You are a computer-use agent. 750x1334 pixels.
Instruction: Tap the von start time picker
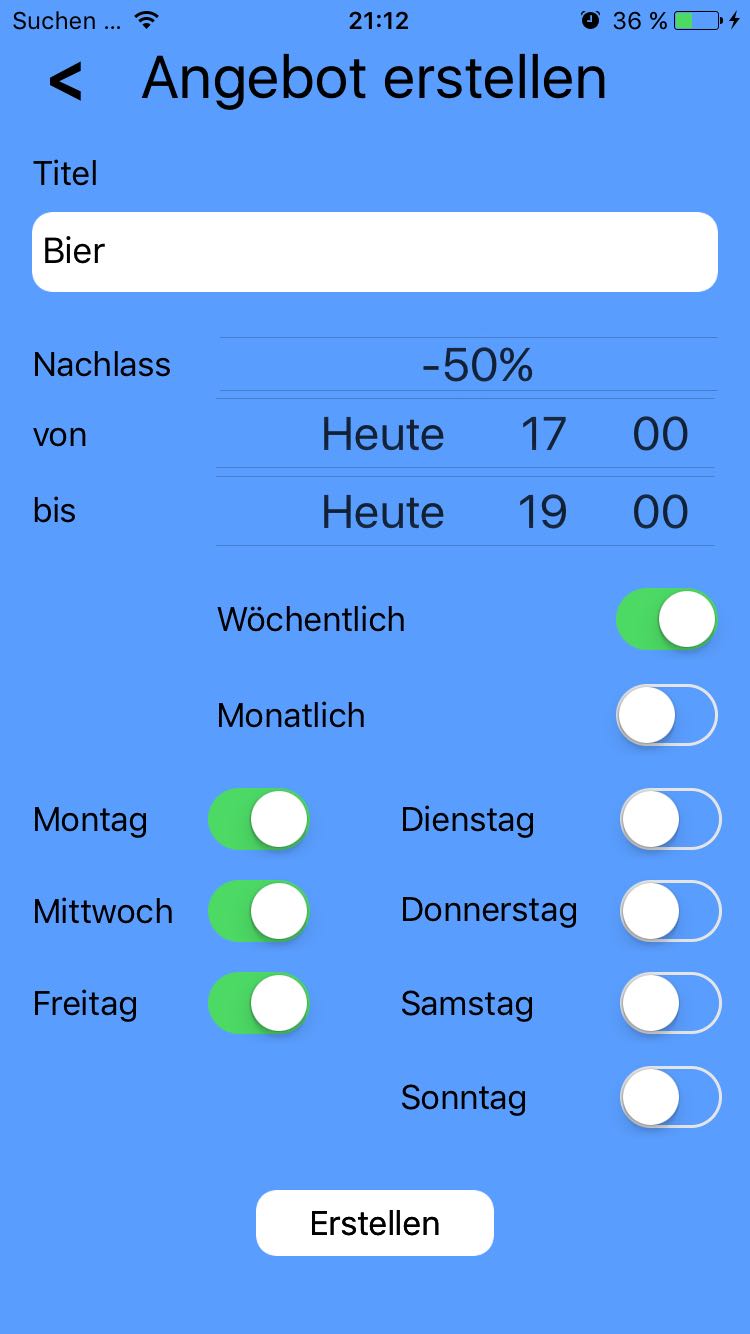466,434
